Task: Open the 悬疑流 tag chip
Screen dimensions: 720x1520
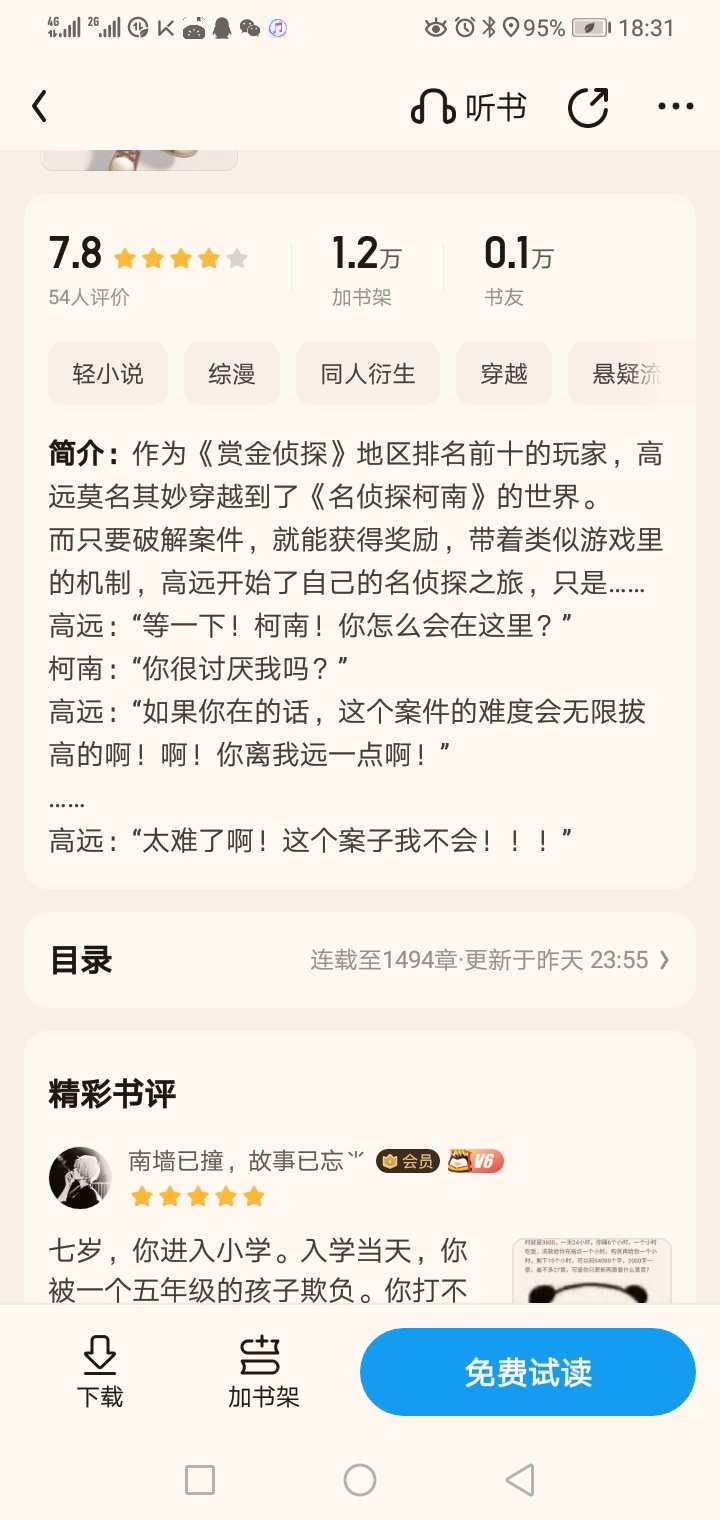Action: point(630,374)
